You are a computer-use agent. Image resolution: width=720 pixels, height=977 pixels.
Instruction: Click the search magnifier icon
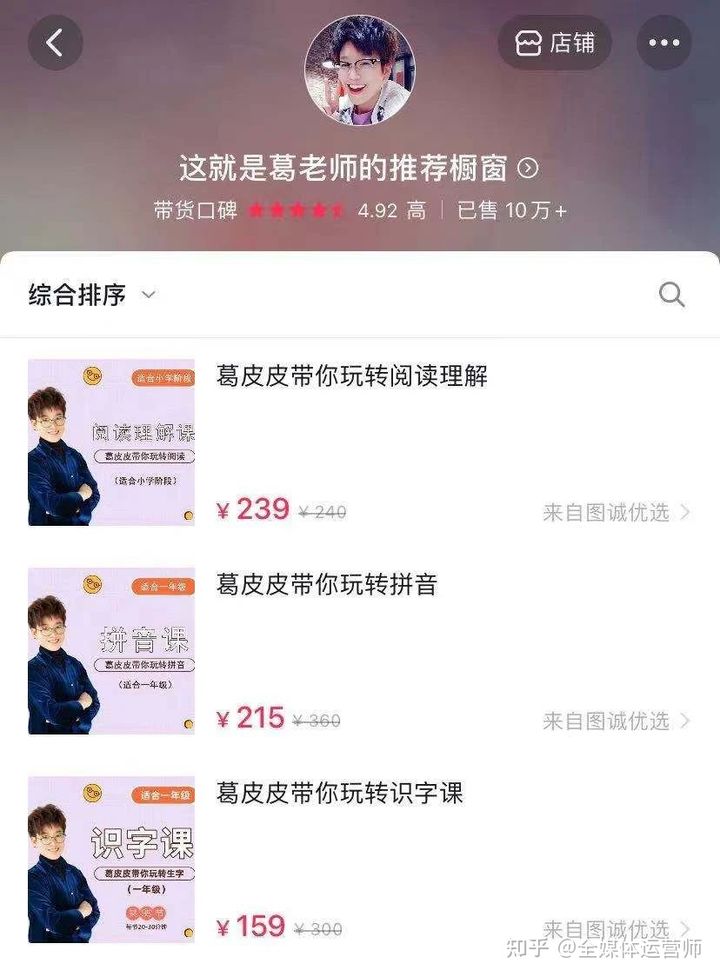pyautogui.click(x=672, y=295)
